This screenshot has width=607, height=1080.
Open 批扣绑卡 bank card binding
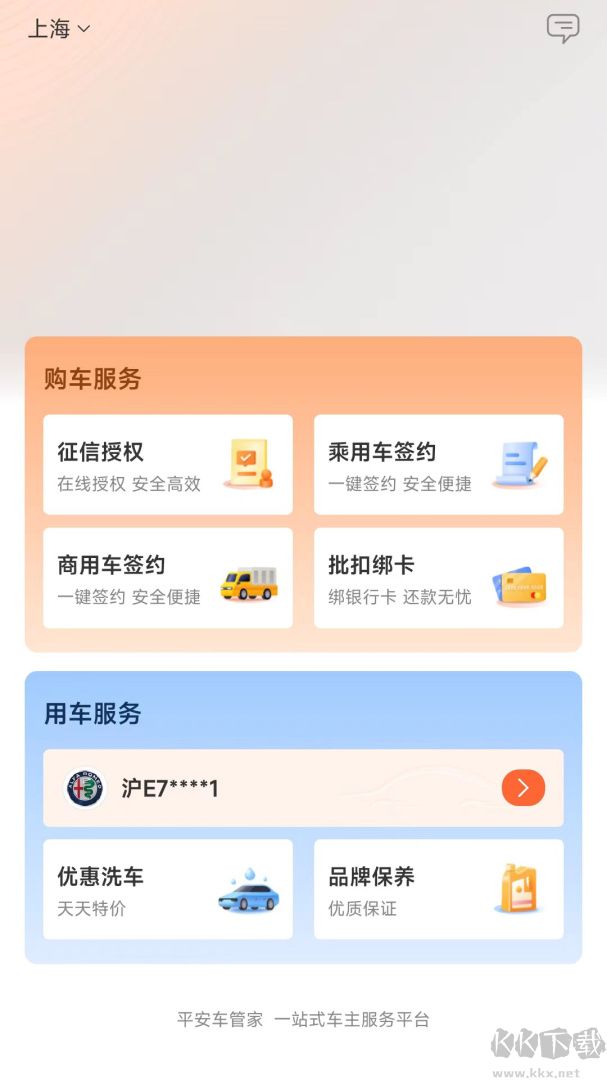438,578
